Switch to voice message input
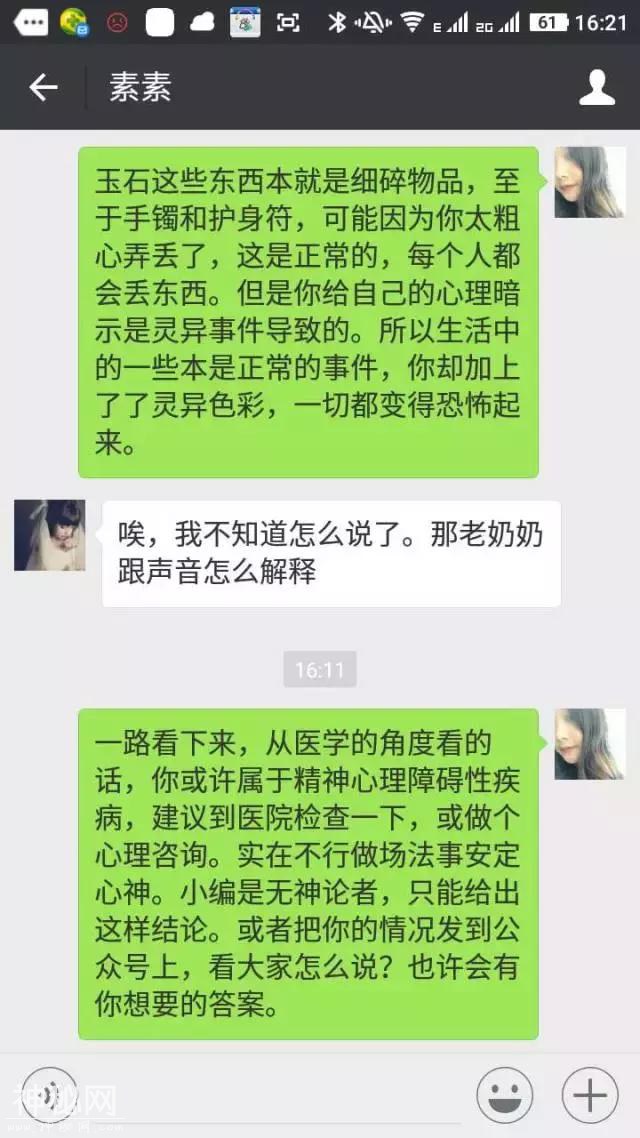 click(x=47, y=1096)
